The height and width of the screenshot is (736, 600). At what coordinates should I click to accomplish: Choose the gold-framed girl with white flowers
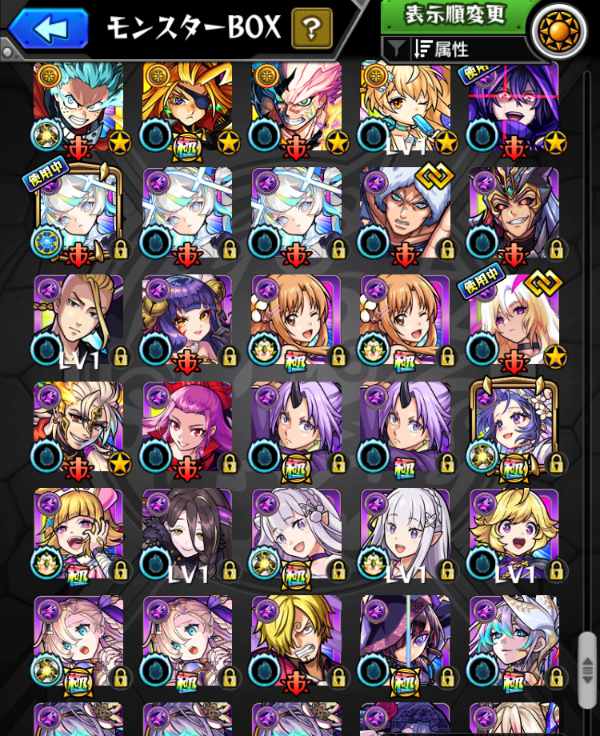tap(514, 427)
